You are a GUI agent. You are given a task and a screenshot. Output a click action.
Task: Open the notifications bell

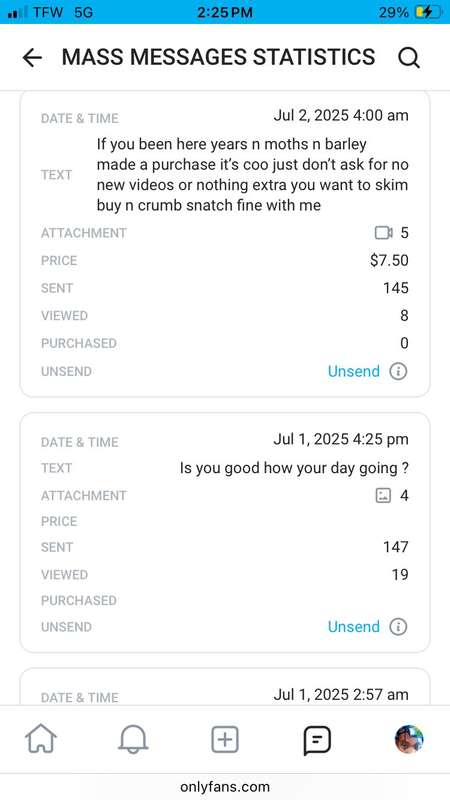point(133,739)
